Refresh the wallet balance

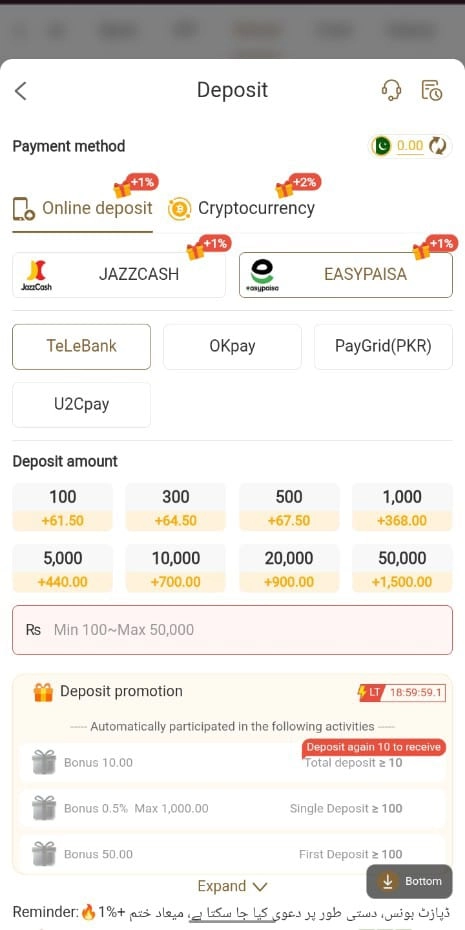click(x=438, y=146)
